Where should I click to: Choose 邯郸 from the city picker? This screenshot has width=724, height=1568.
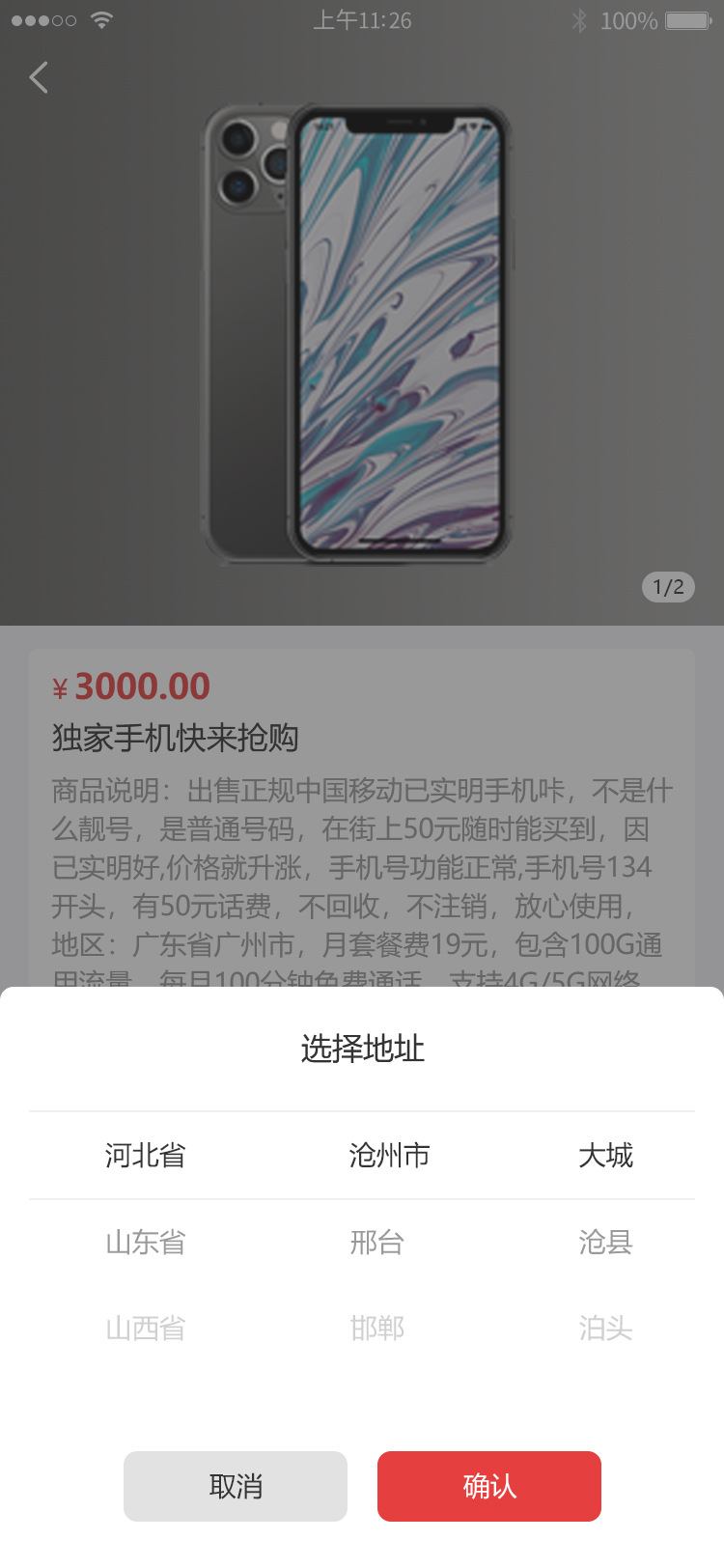click(x=377, y=1329)
